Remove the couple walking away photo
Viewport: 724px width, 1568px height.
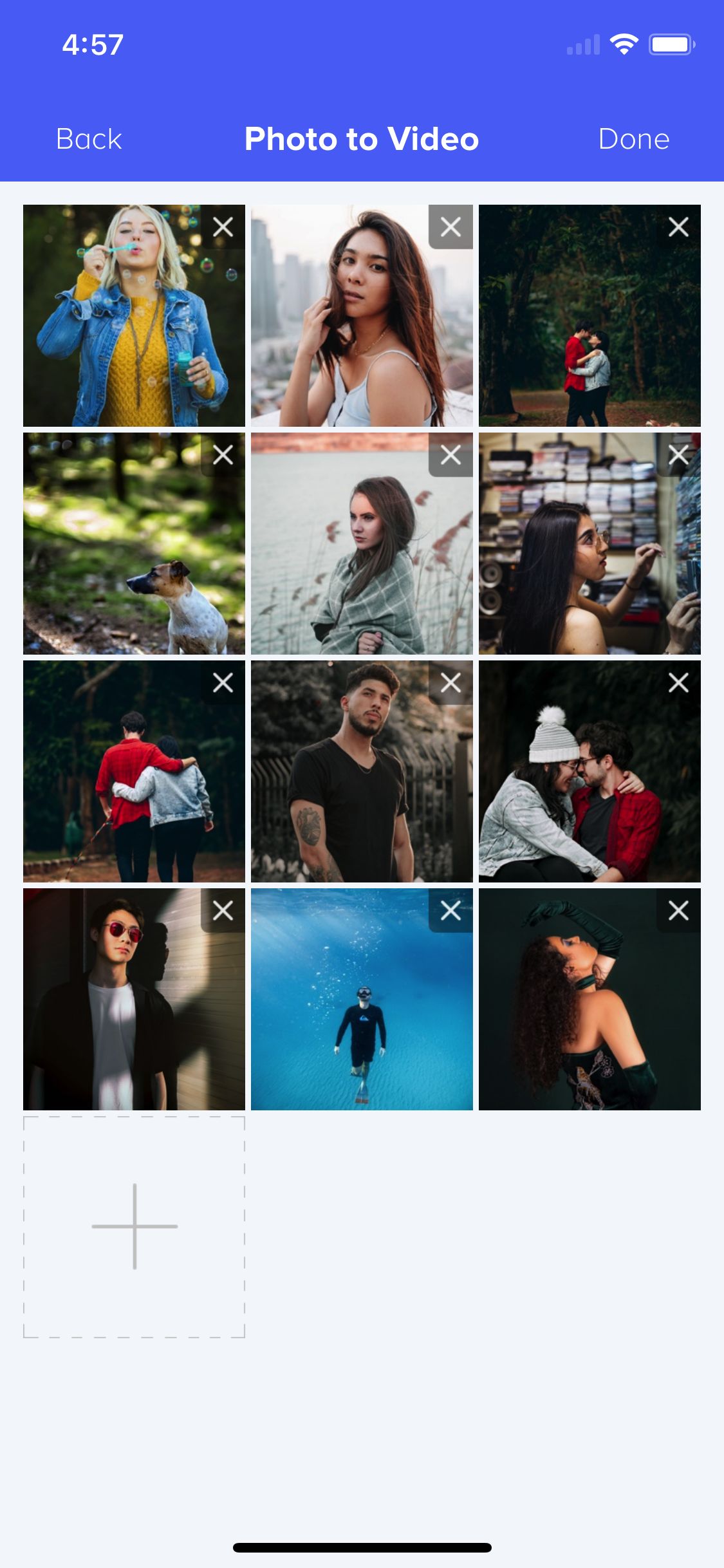223,683
